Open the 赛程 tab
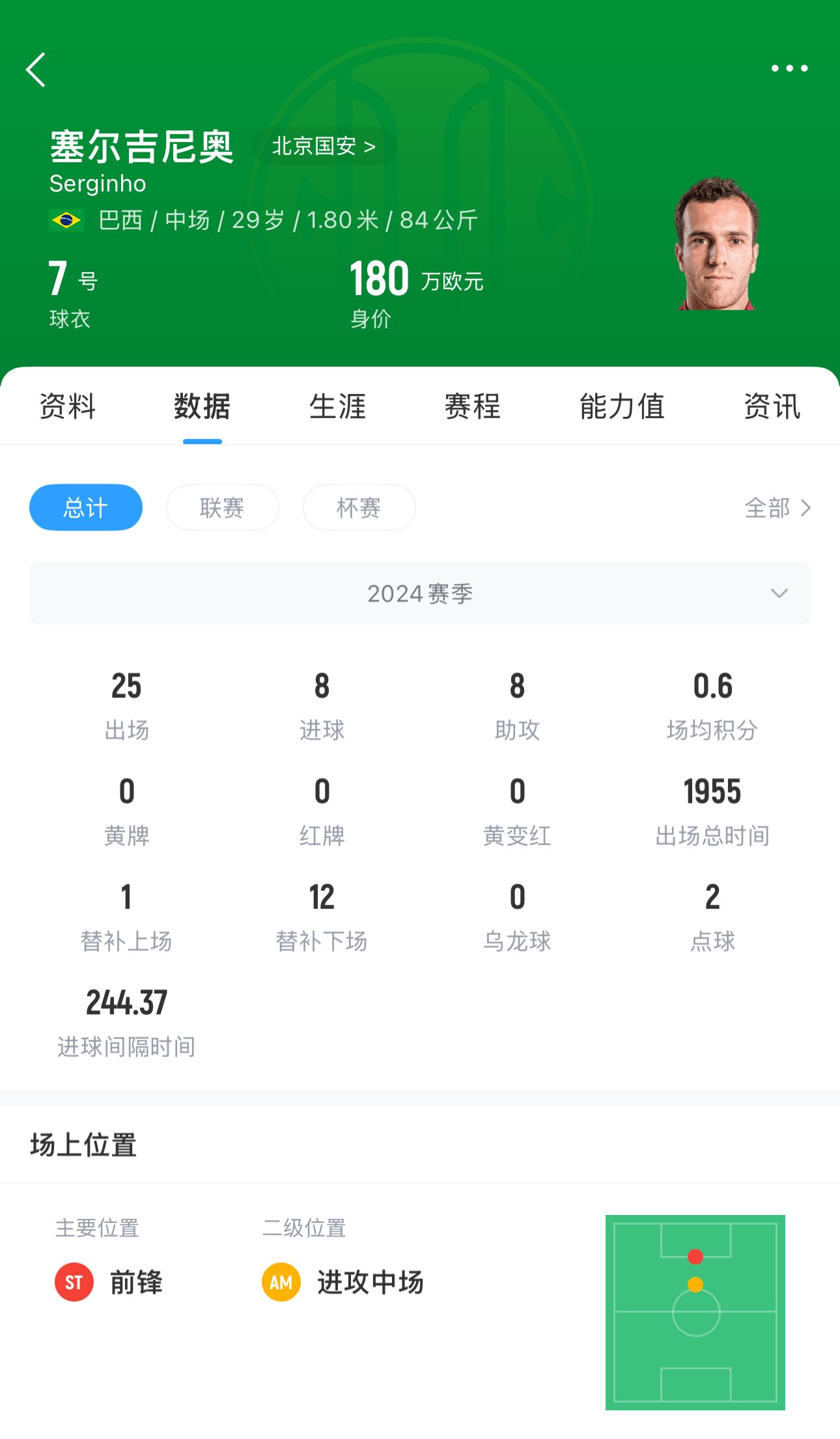 pyautogui.click(x=473, y=407)
